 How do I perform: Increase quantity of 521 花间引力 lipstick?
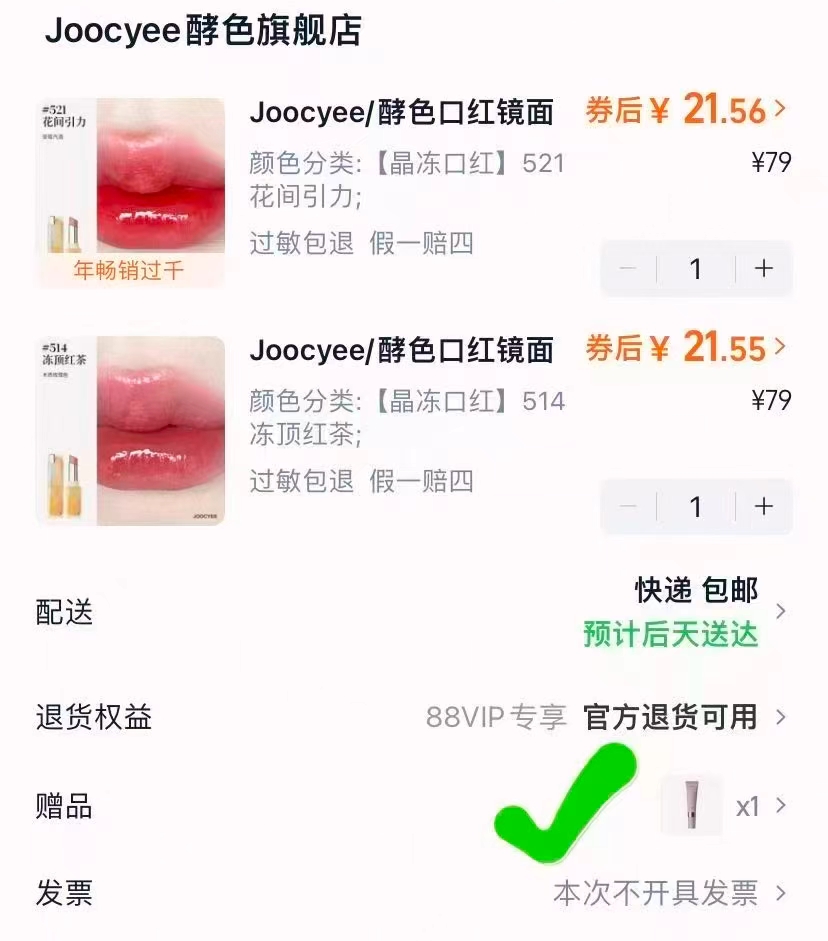764,268
